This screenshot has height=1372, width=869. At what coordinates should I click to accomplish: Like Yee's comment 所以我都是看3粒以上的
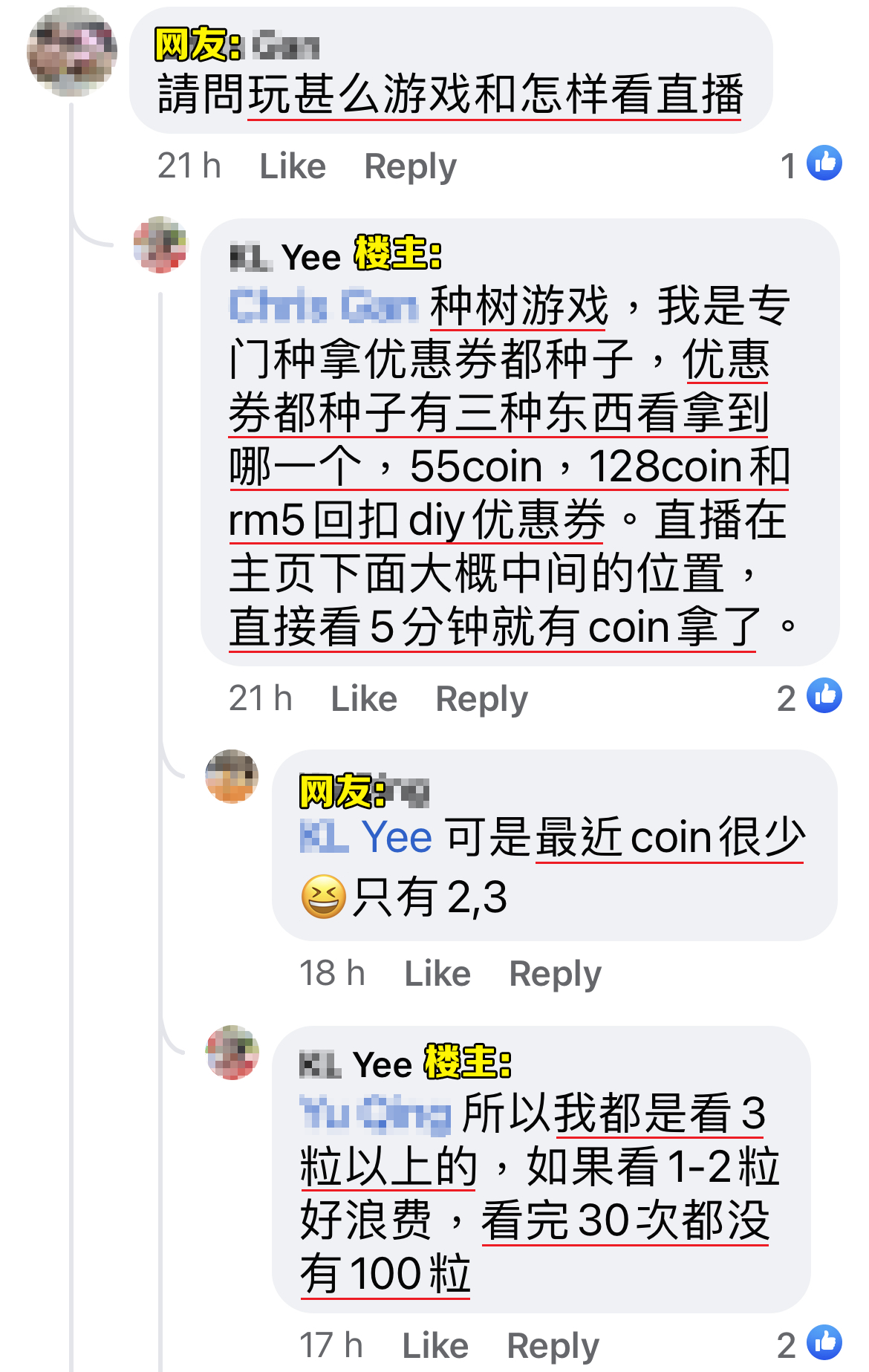(x=435, y=1345)
